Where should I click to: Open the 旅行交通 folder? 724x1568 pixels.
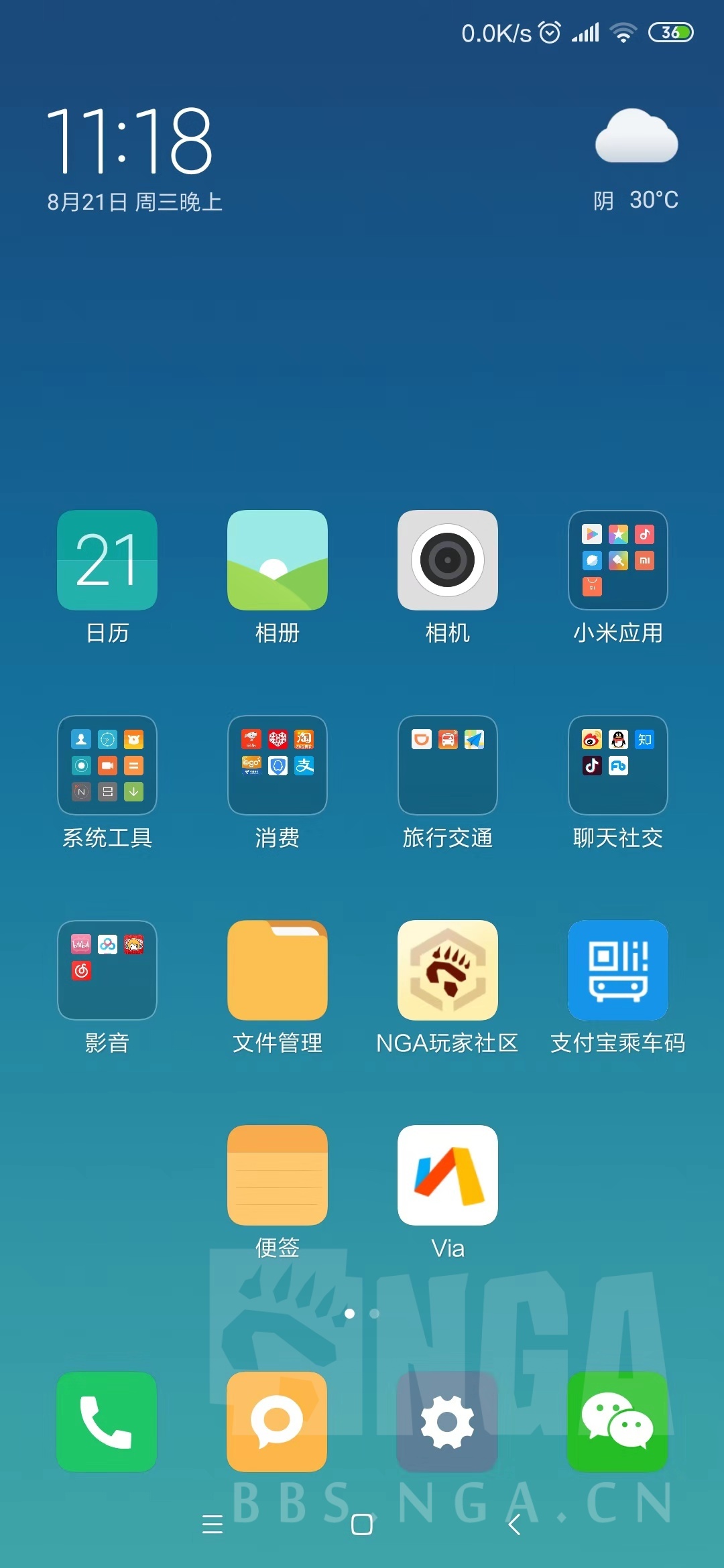pyautogui.click(x=448, y=765)
